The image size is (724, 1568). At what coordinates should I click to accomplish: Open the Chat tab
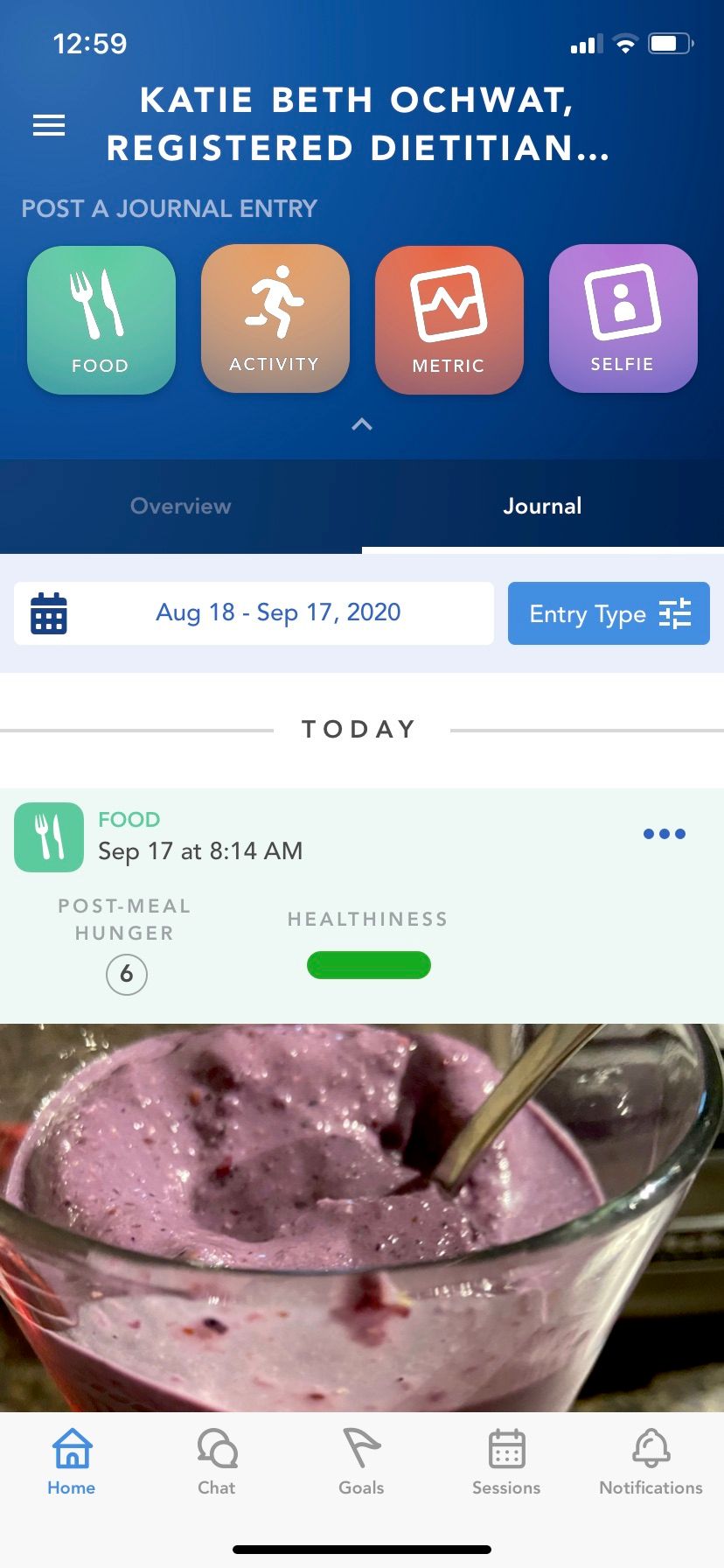point(217,1461)
